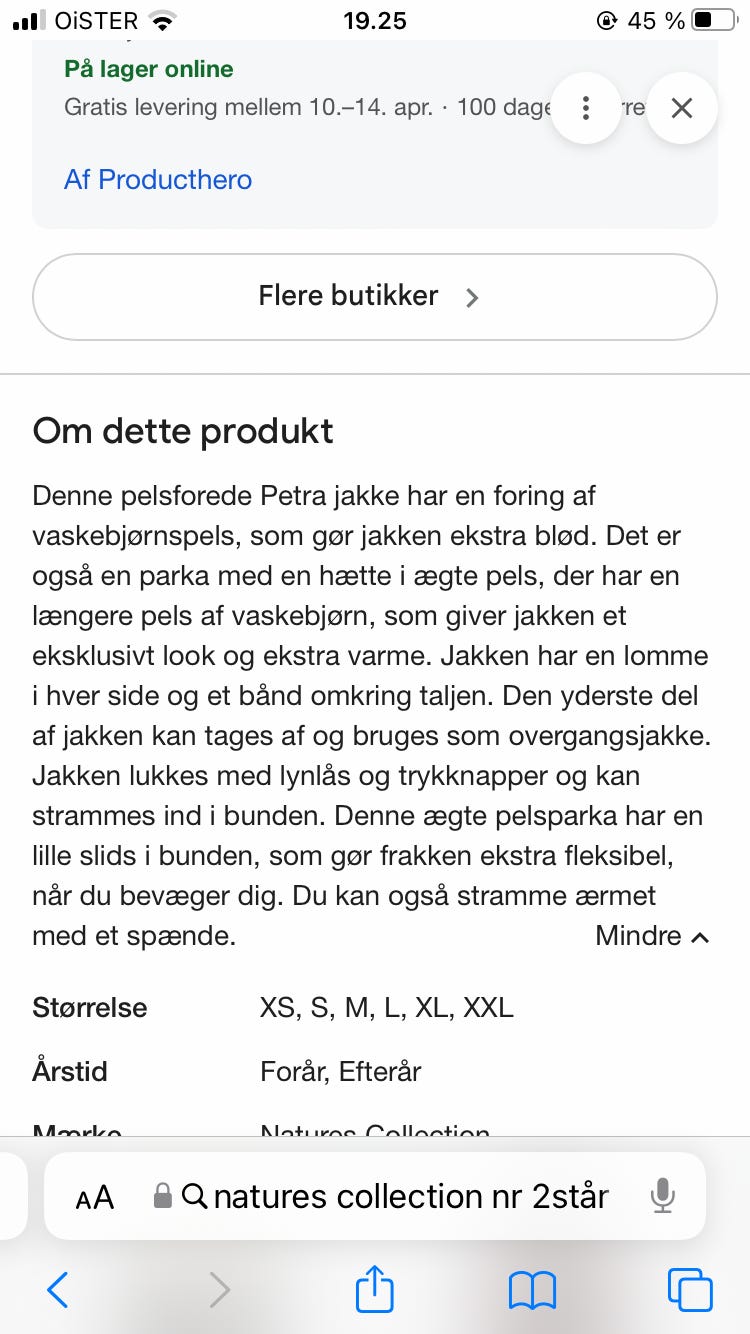Go back with the left arrow
This screenshot has height=1334, width=750.
pos(57,1290)
